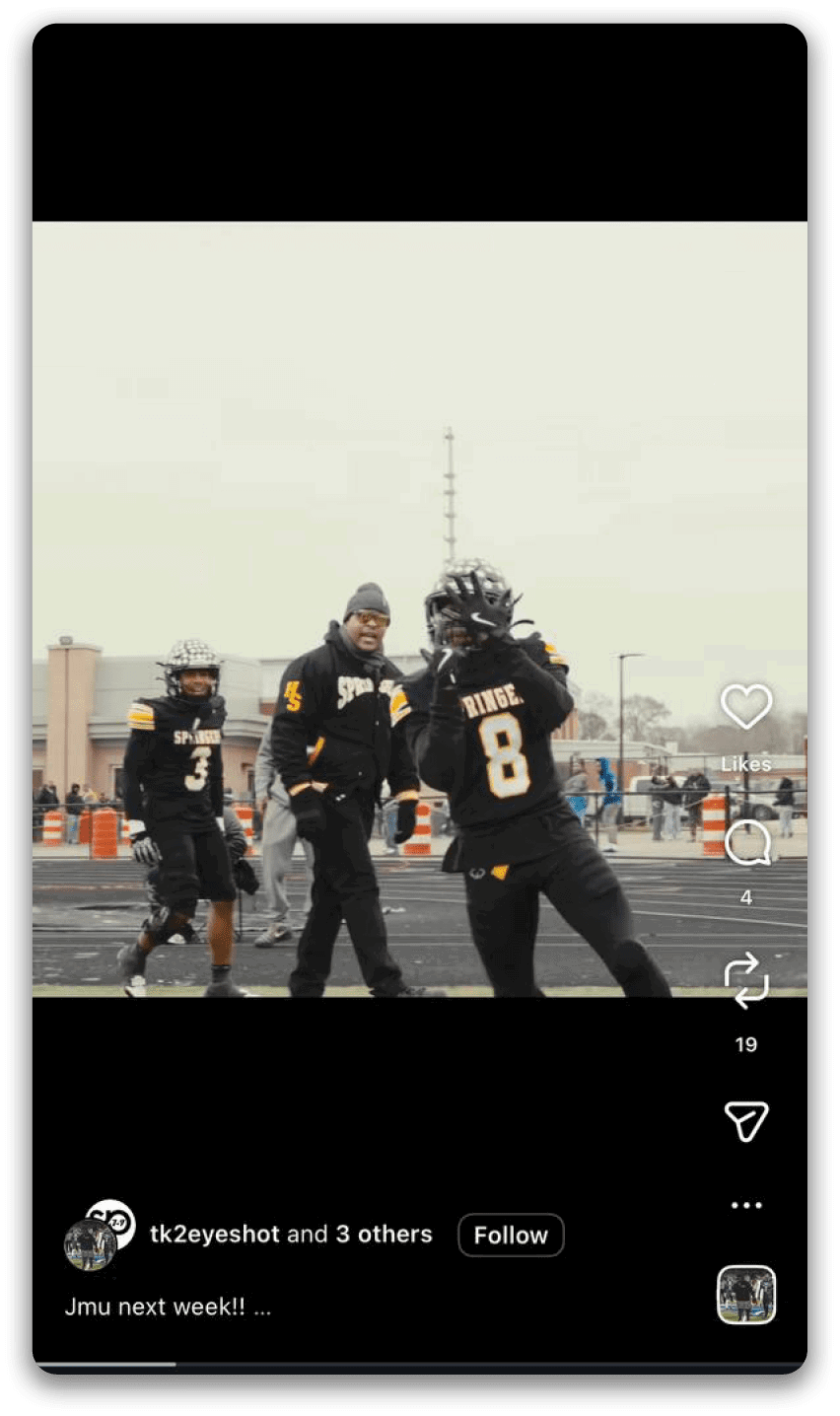View tk2eyeshot and 3 others collaborators
The image size is (840, 1416).
click(x=291, y=1235)
